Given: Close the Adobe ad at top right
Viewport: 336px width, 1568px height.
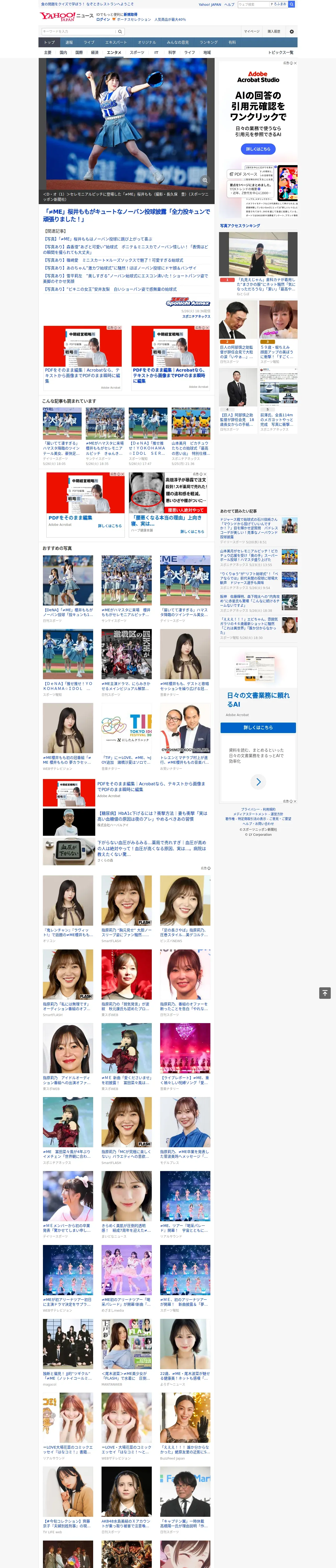Looking at the screenshot, I should [295, 63].
